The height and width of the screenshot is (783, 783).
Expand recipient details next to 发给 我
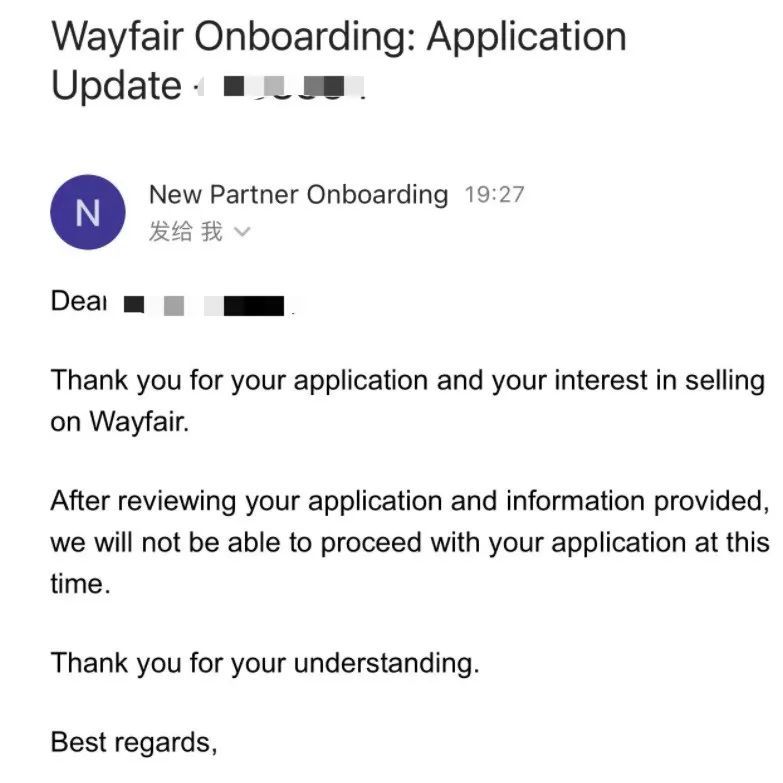241,233
